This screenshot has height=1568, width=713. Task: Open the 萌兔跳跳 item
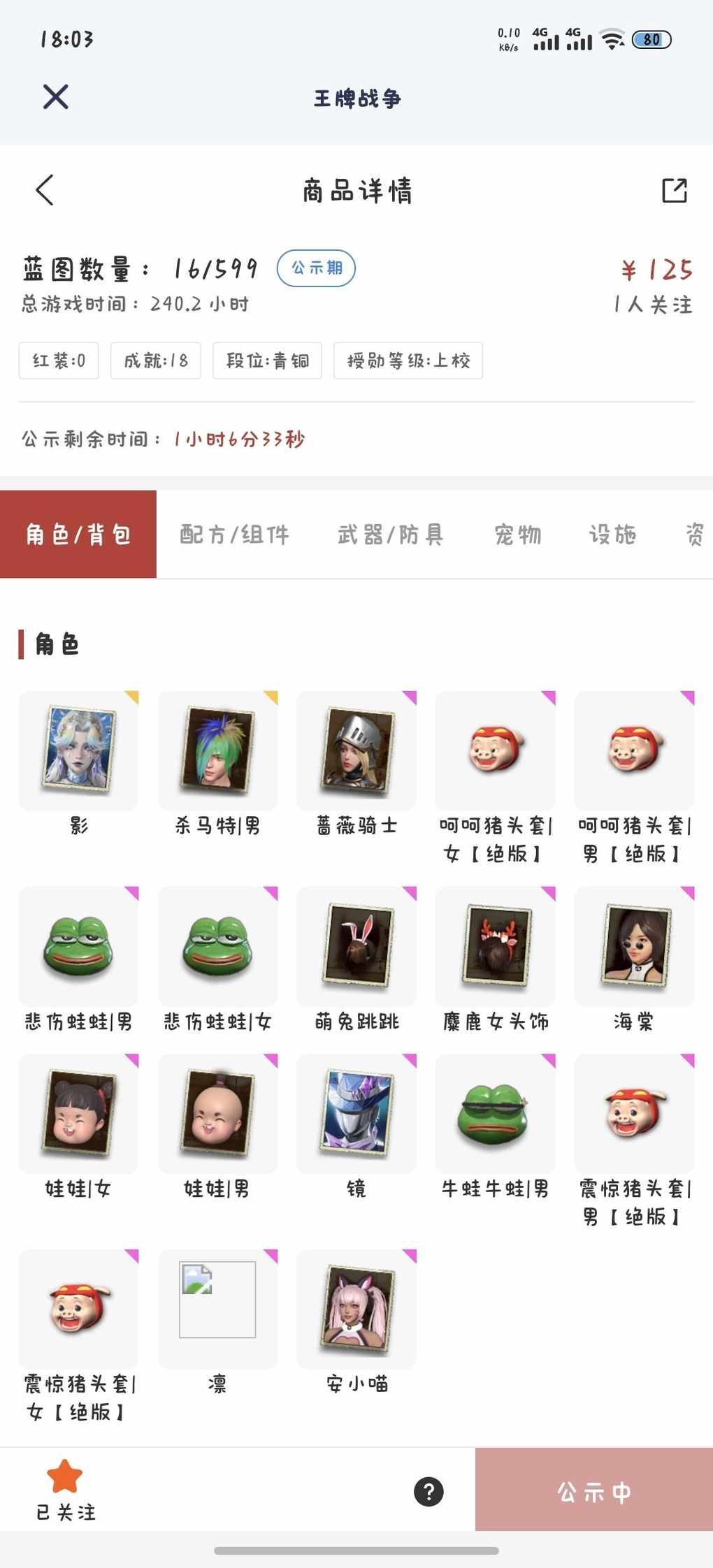pyautogui.click(x=356, y=946)
